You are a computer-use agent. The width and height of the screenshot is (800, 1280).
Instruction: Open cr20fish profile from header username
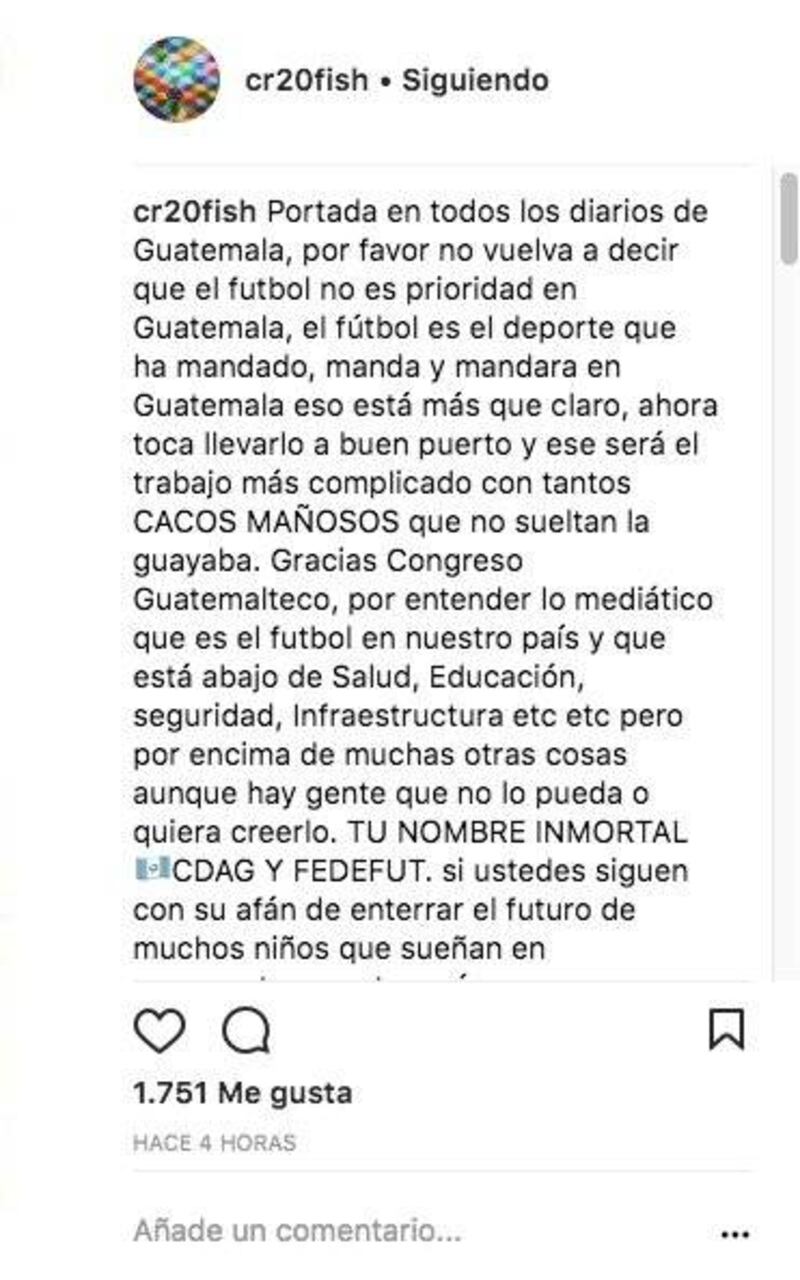(305, 81)
